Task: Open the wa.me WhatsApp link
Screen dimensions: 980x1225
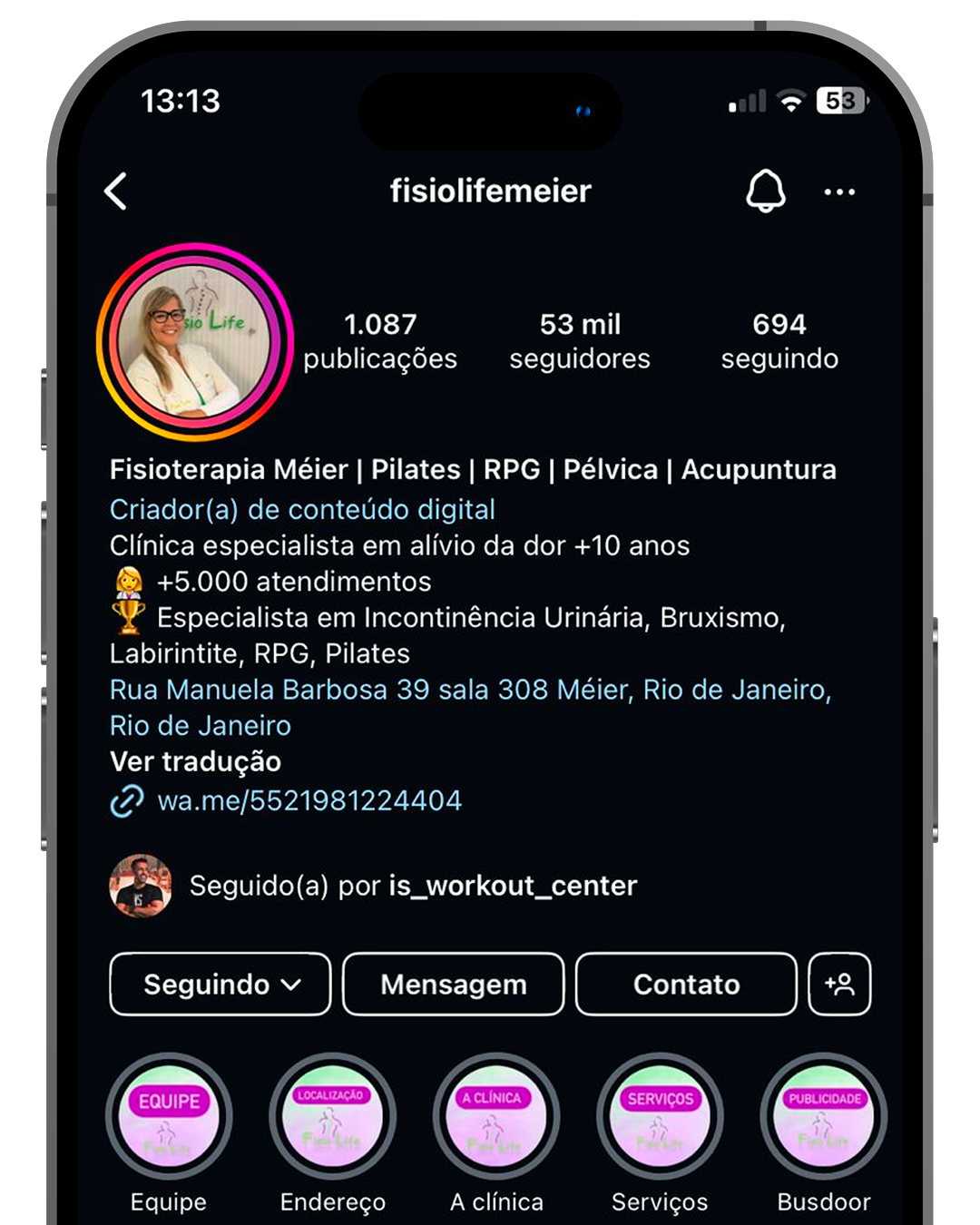Action: (x=309, y=800)
